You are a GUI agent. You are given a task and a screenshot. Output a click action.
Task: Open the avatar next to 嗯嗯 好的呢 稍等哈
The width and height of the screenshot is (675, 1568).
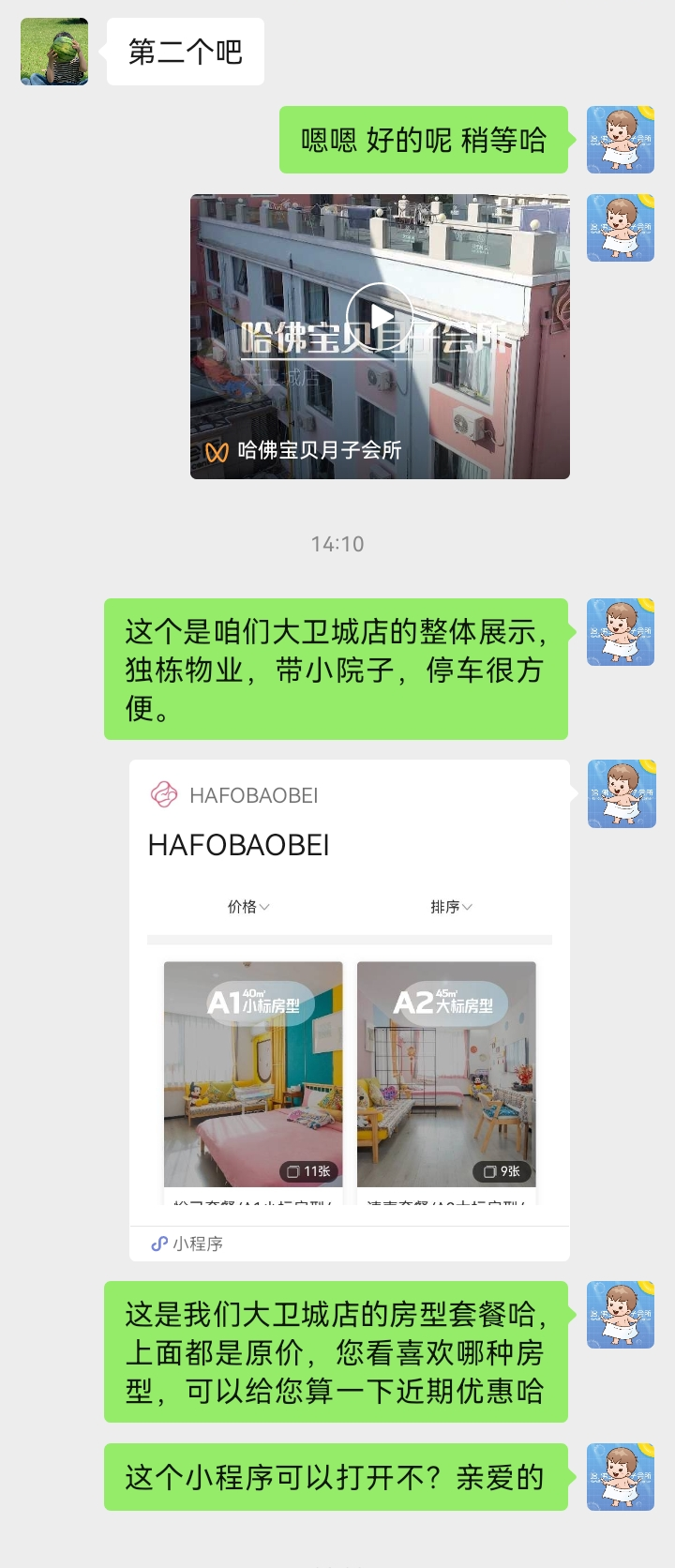point(620,140)
